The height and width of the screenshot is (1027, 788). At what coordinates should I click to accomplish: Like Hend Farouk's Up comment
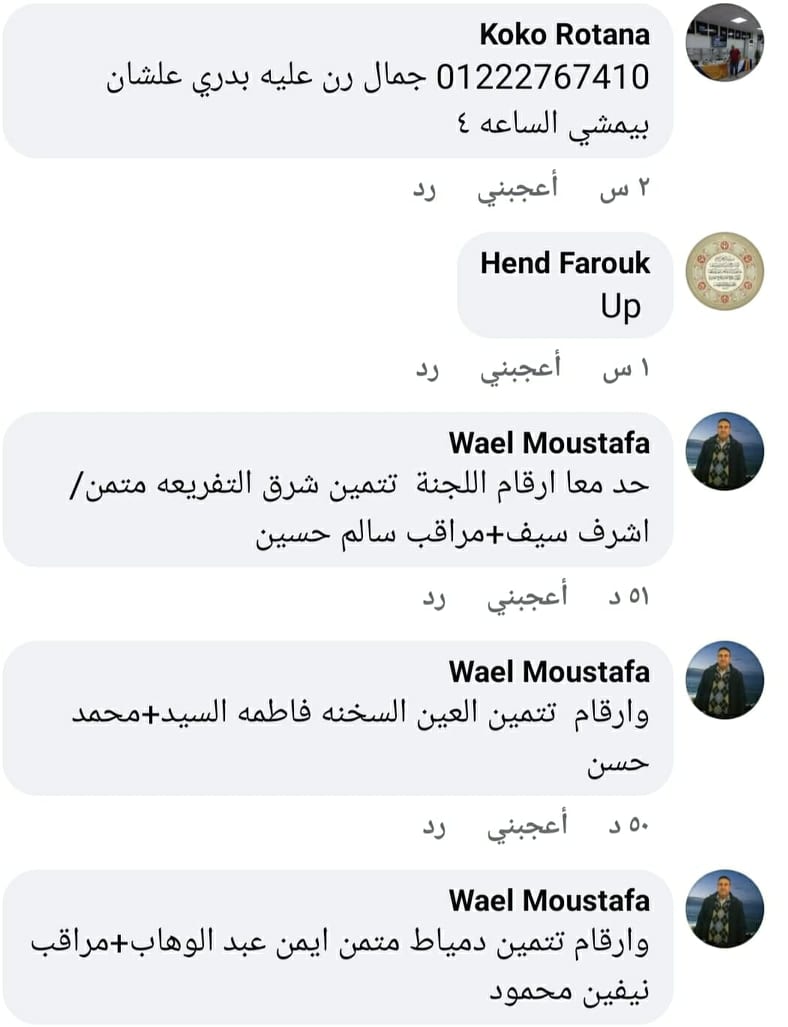(520, 369)
